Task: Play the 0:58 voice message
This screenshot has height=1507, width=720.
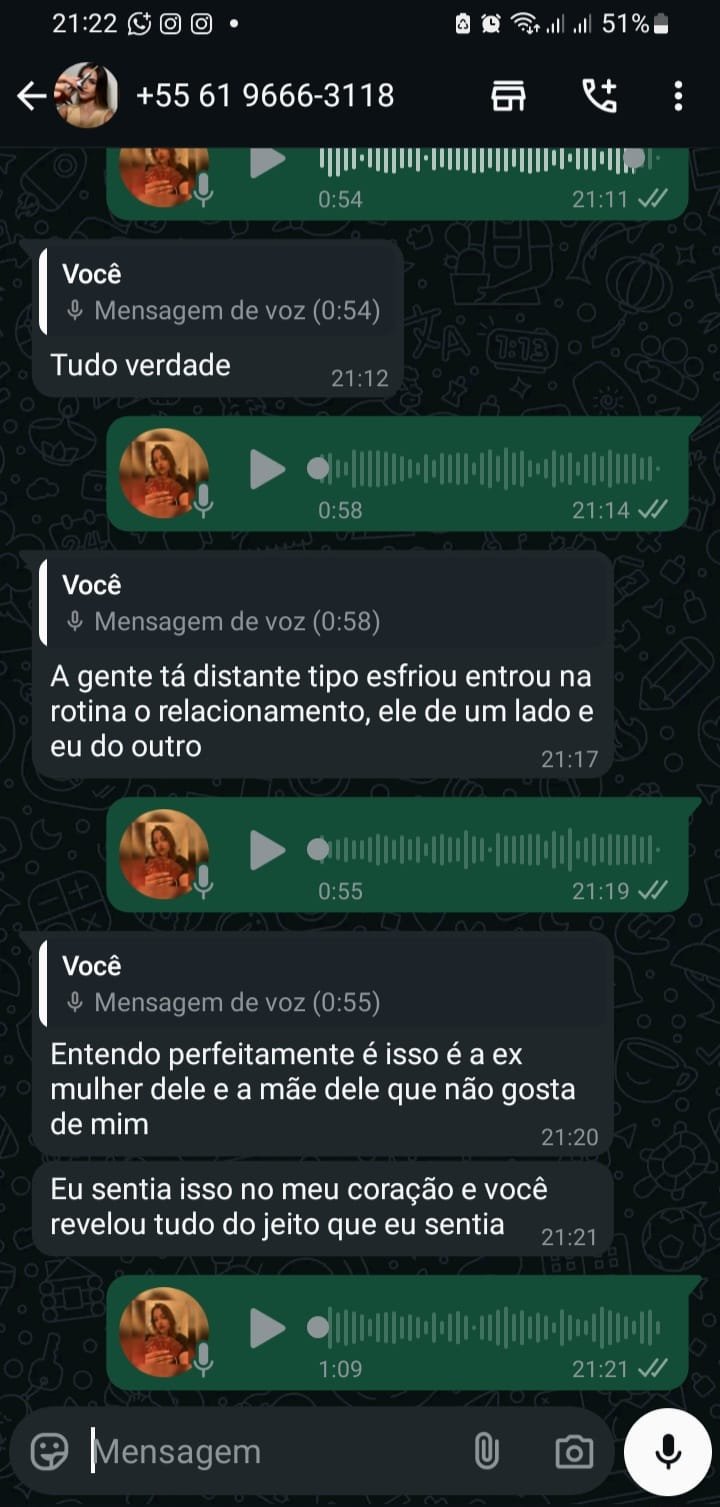Action: 267,469
